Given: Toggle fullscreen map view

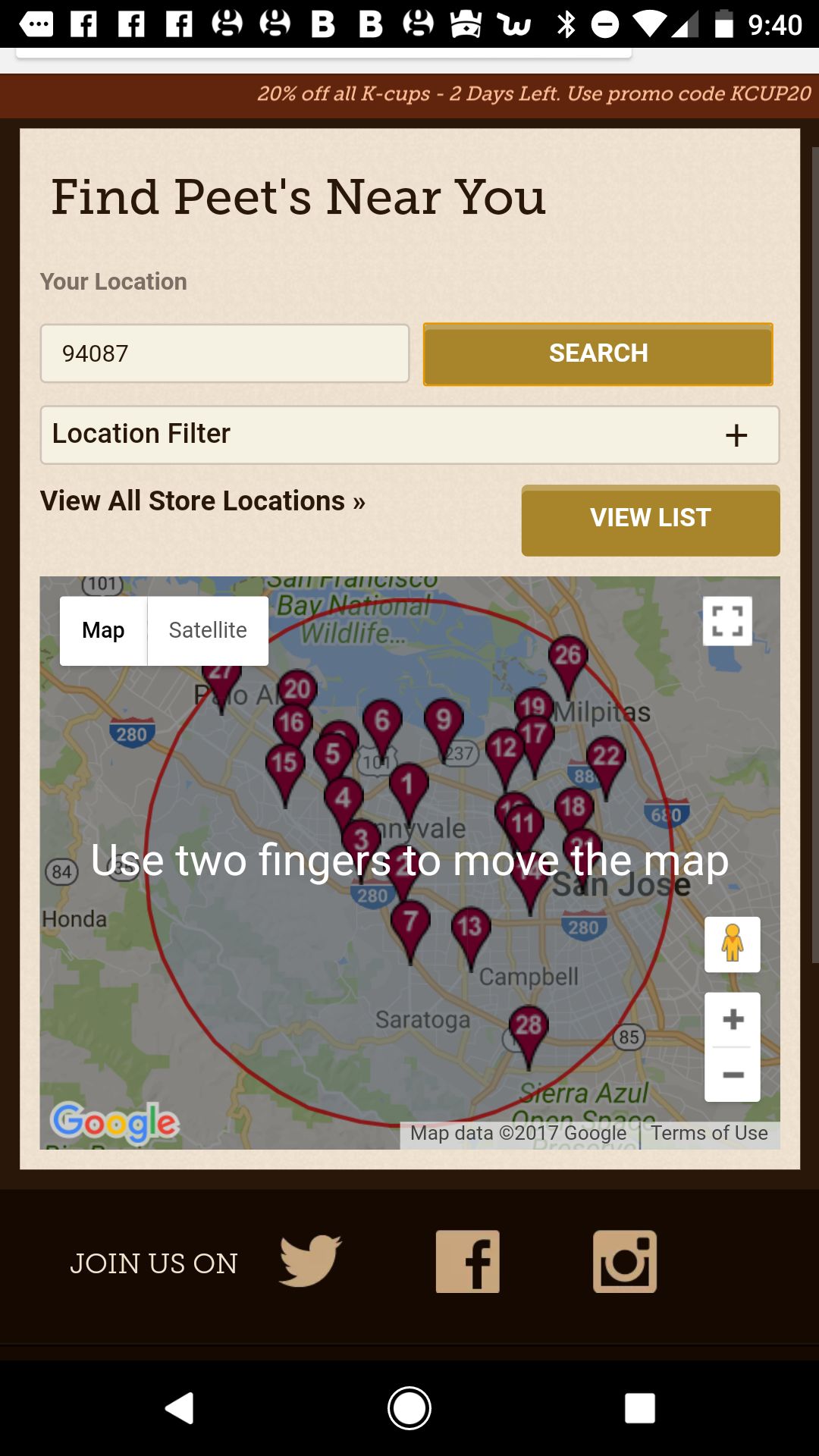Looking at the screenshot, I should (727, 621).
